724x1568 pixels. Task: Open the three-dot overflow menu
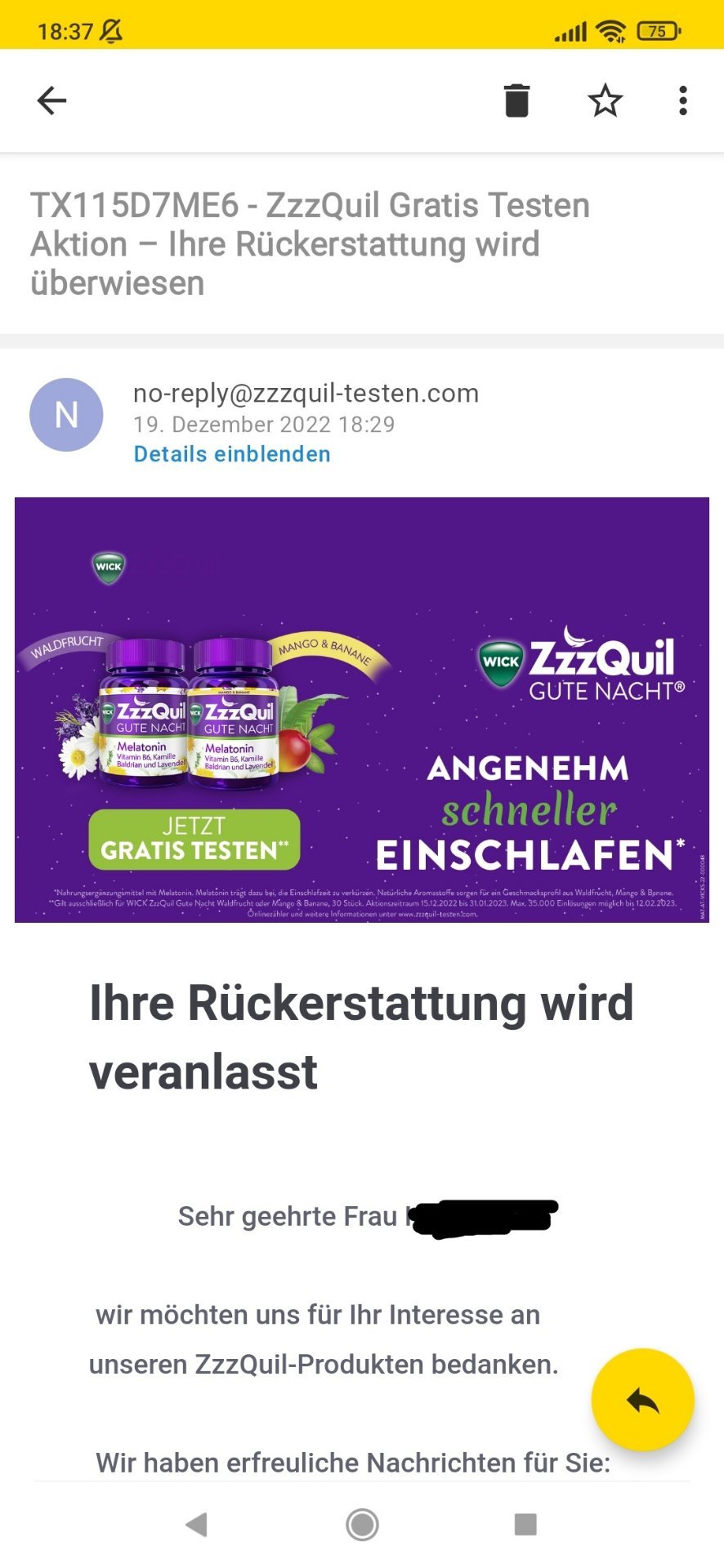pos(683,100)
